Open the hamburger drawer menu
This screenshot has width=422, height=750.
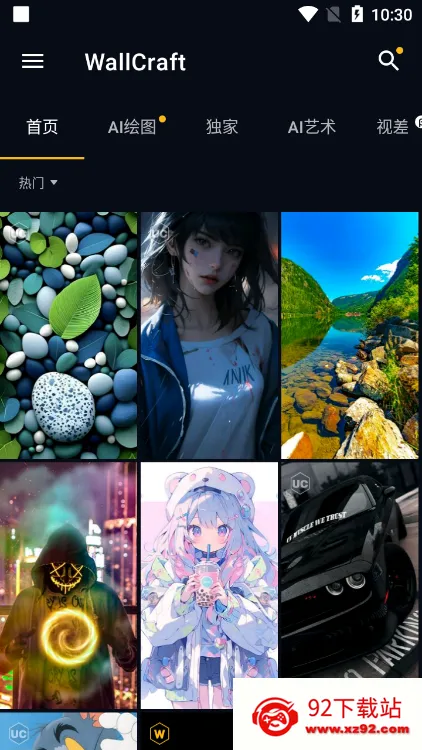coord(33,61)
